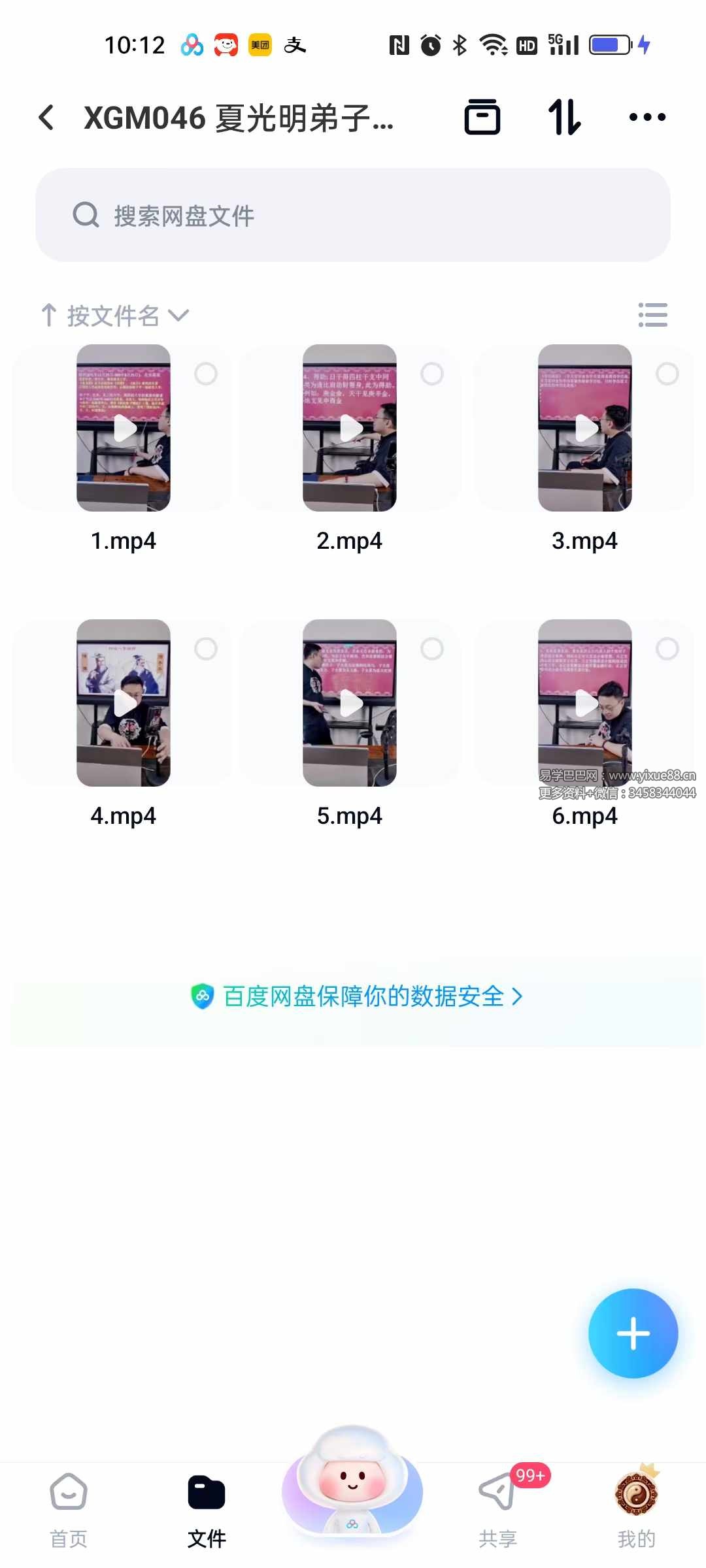
Task: Select the checkbox on 1.mp4
Action: [206, 374]
